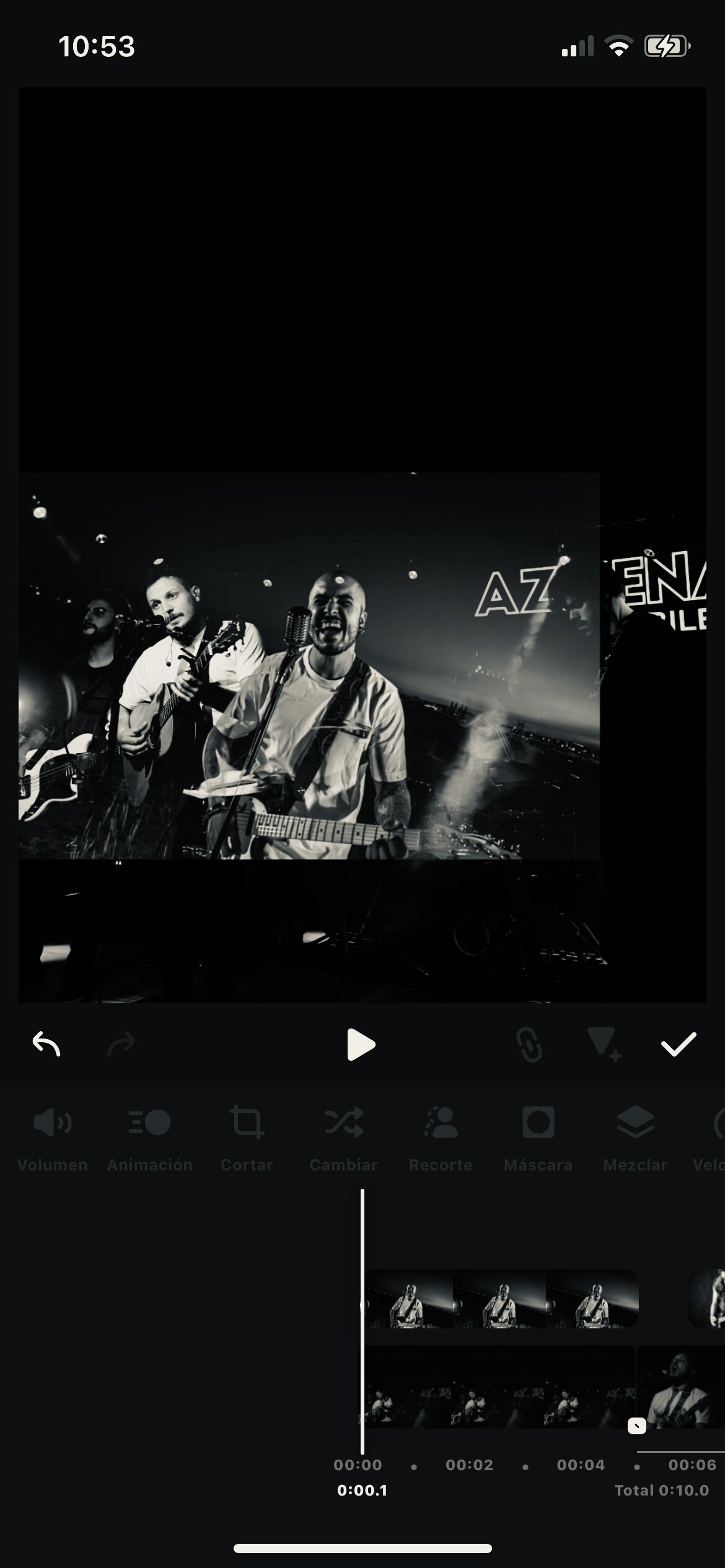Open the Recorte cutout tool
Image resolution: width=725 pixels, height=1568 pixels.
point(441,1138)
